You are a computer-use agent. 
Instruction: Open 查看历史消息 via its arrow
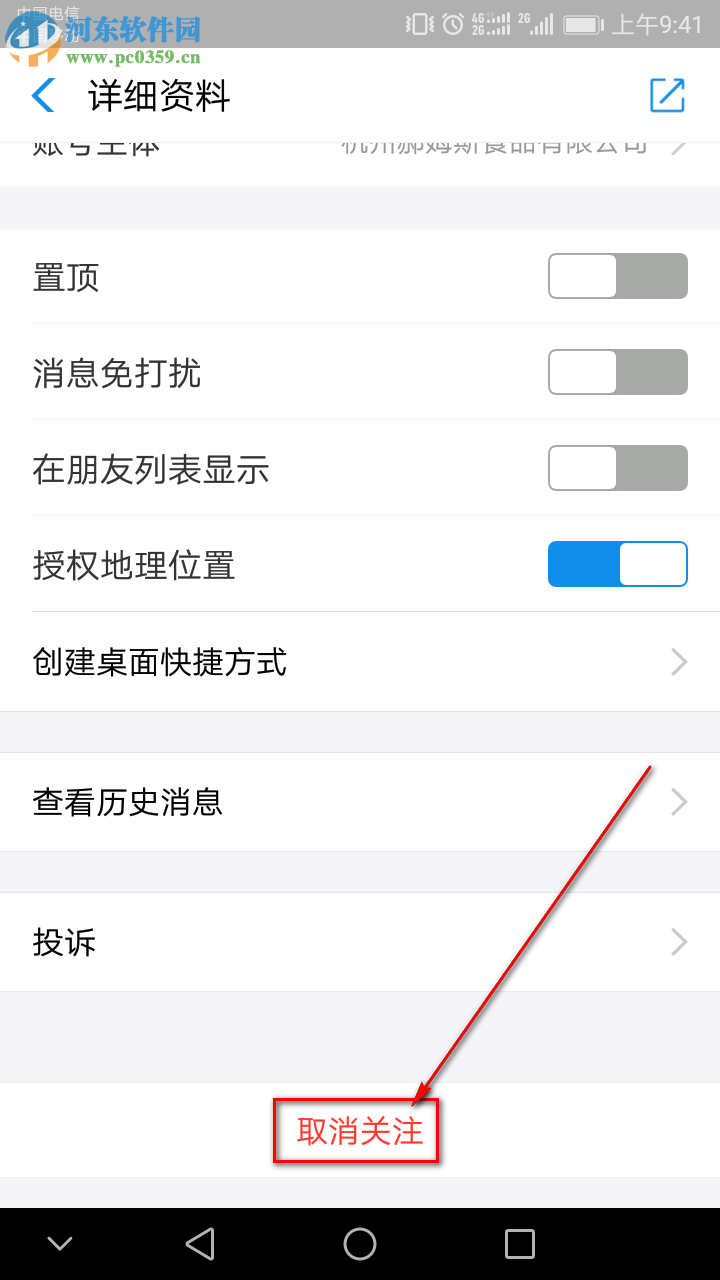click(x=678, y=802)
